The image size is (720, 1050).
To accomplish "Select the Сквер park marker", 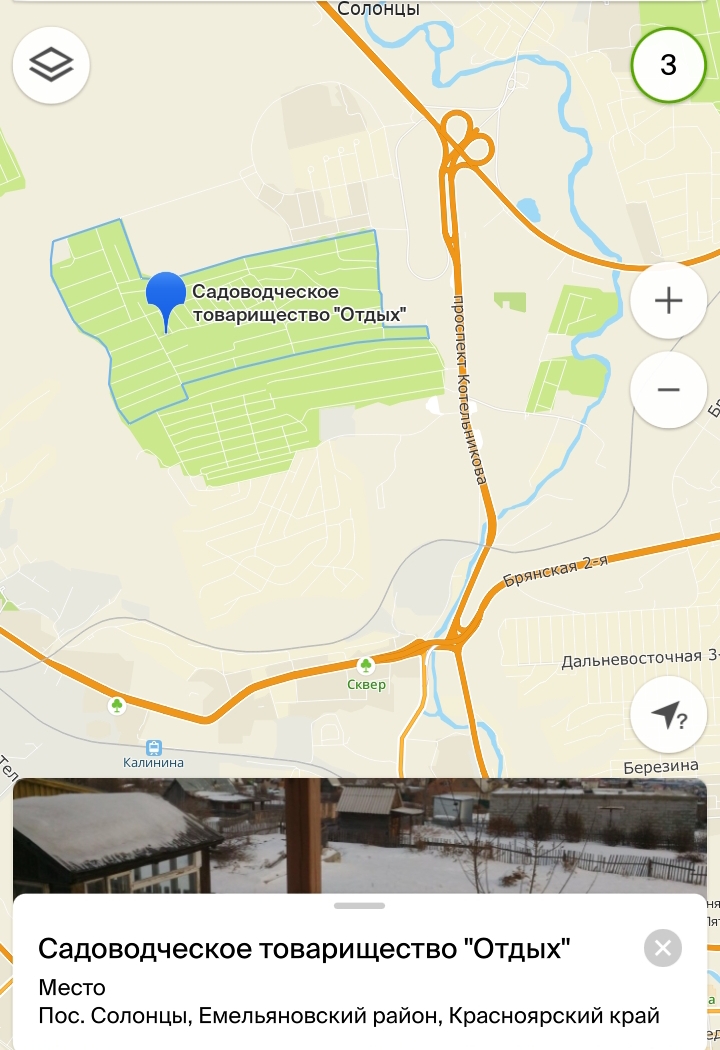I will coord(366,666).
